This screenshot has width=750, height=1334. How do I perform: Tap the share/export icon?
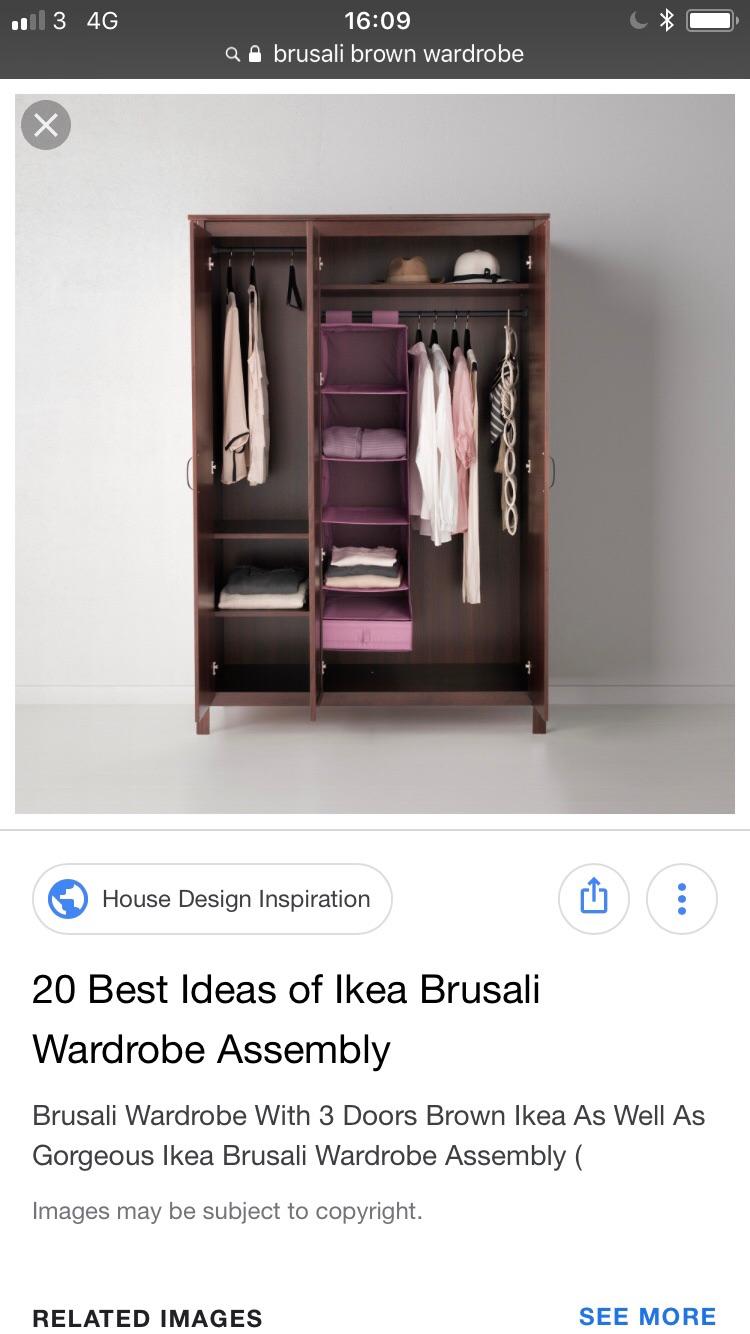(x=594, y=898)
